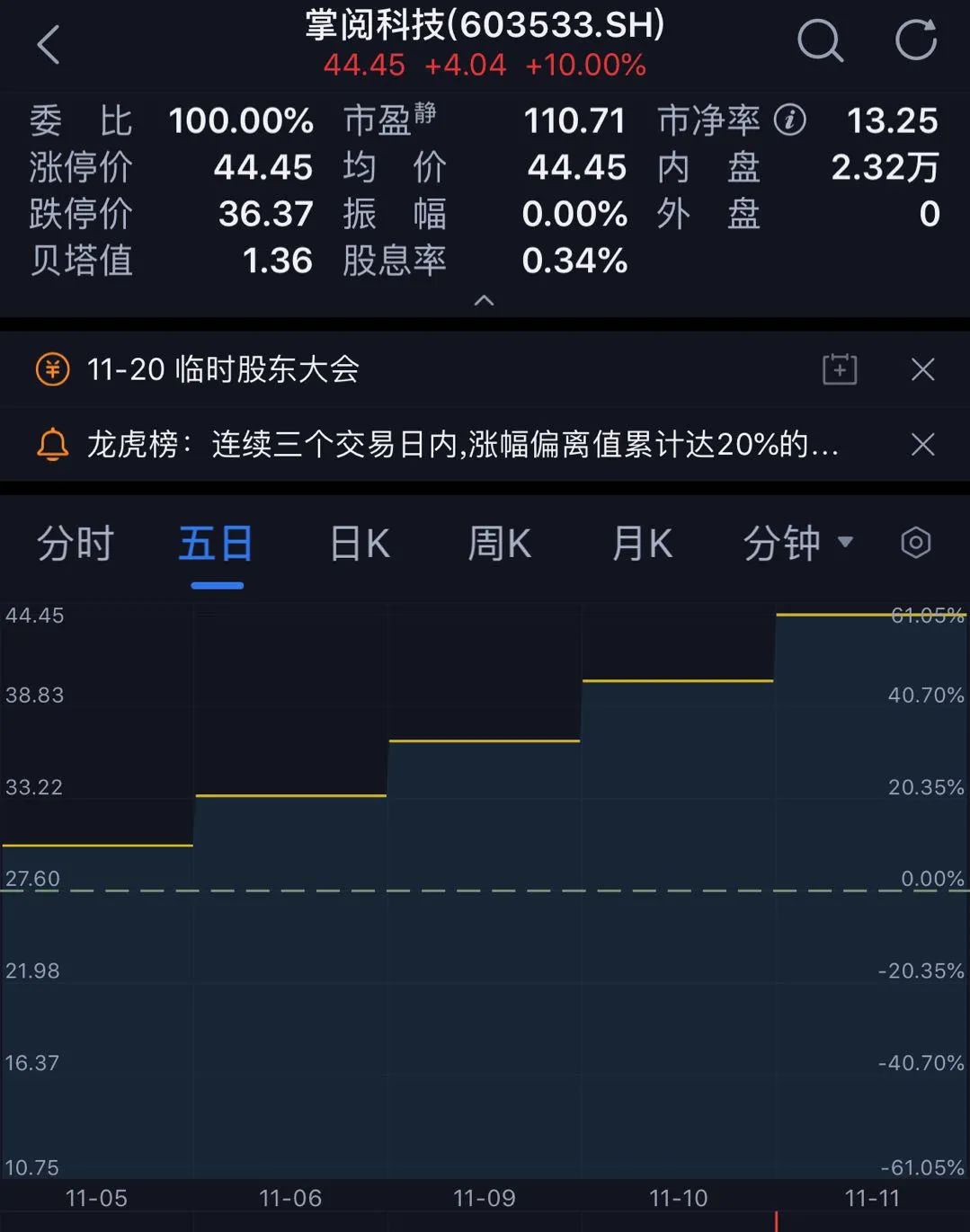Open chart settings
This screenshot has width=970, height=1232.
[915, 543]
